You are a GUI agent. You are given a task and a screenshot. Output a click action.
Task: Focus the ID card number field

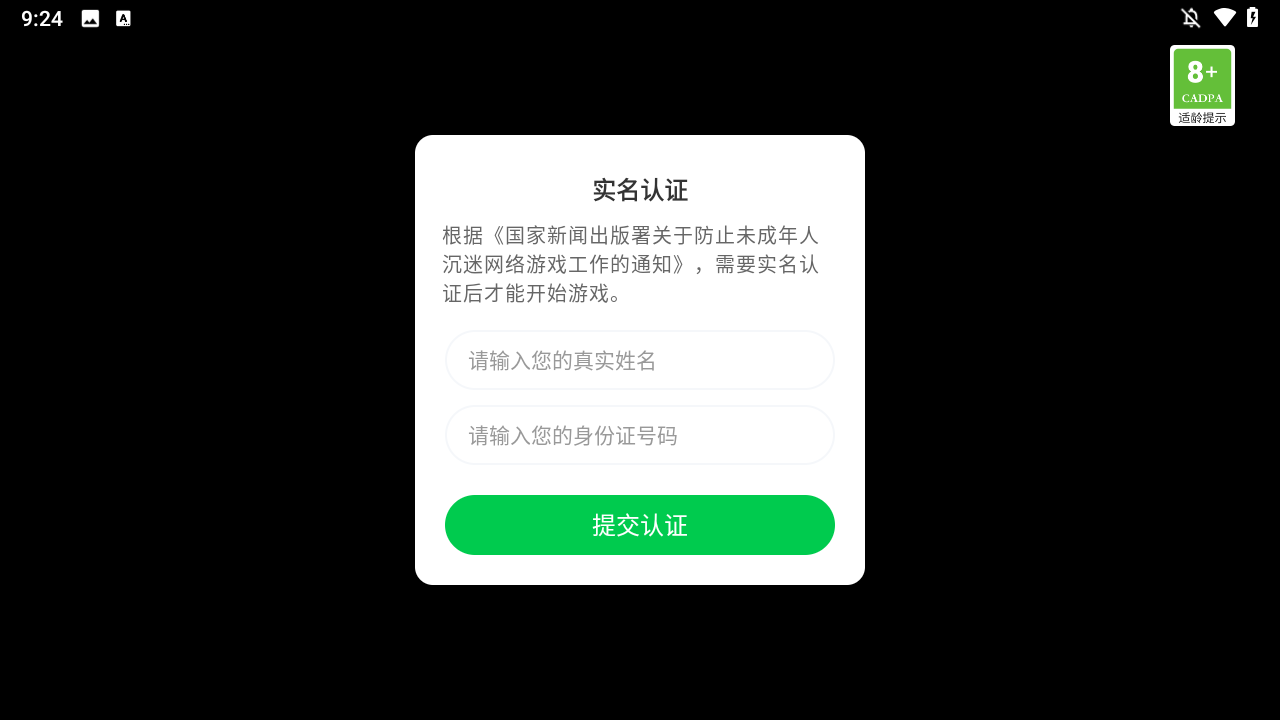(640, 435)
